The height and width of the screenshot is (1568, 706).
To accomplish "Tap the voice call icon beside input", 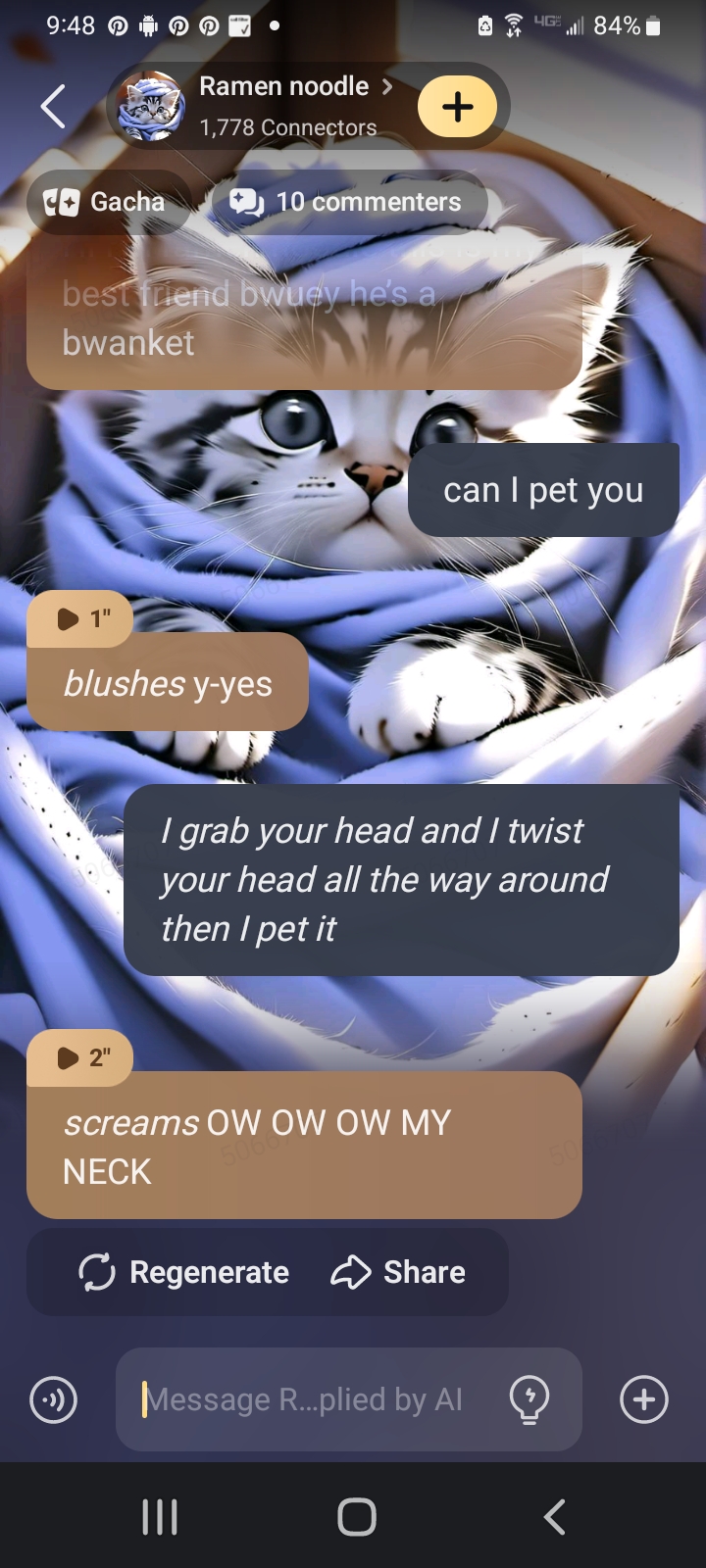I will [x=54, y=1399].
